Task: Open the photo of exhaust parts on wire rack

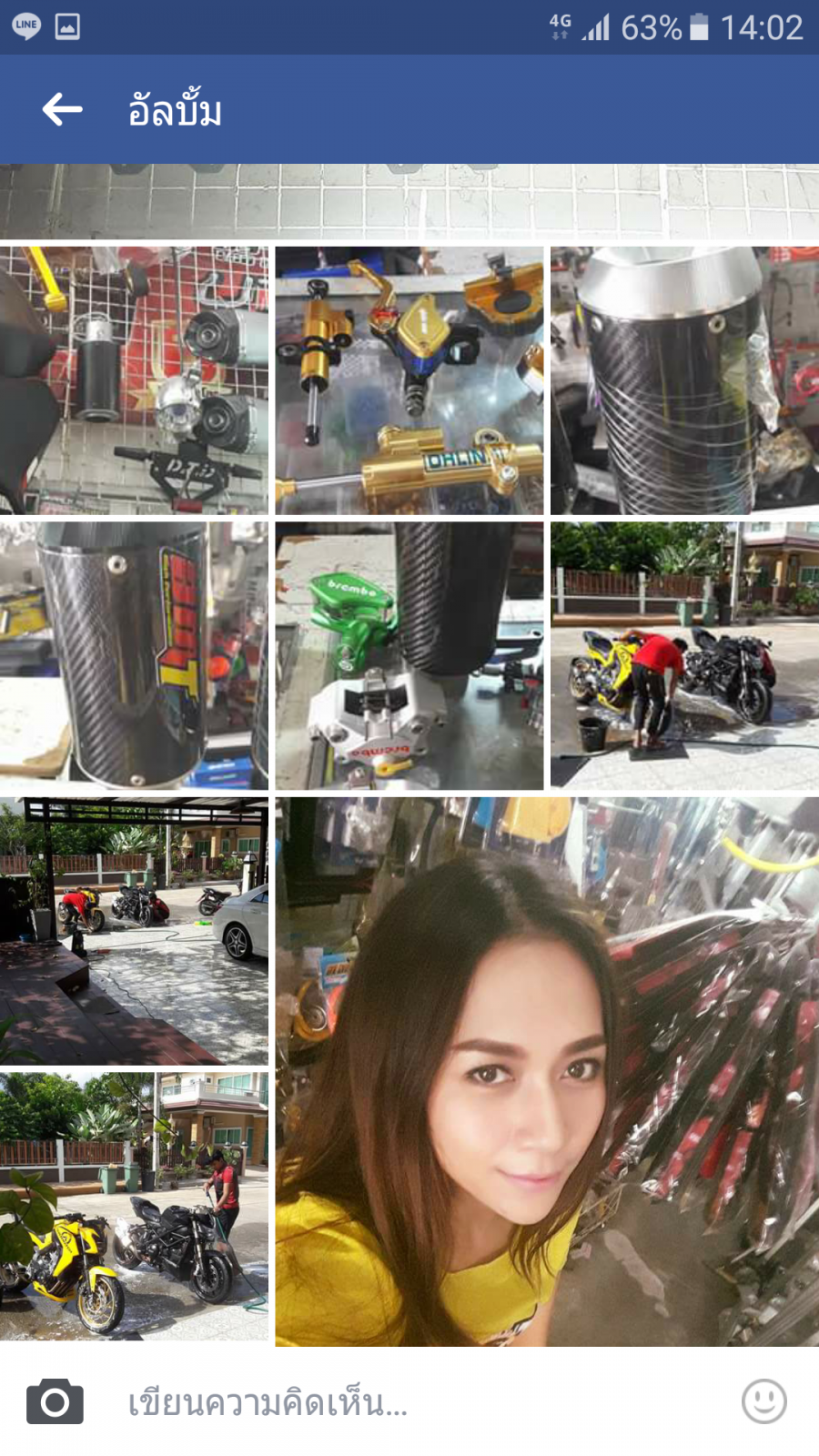Action: pos(134,380)
